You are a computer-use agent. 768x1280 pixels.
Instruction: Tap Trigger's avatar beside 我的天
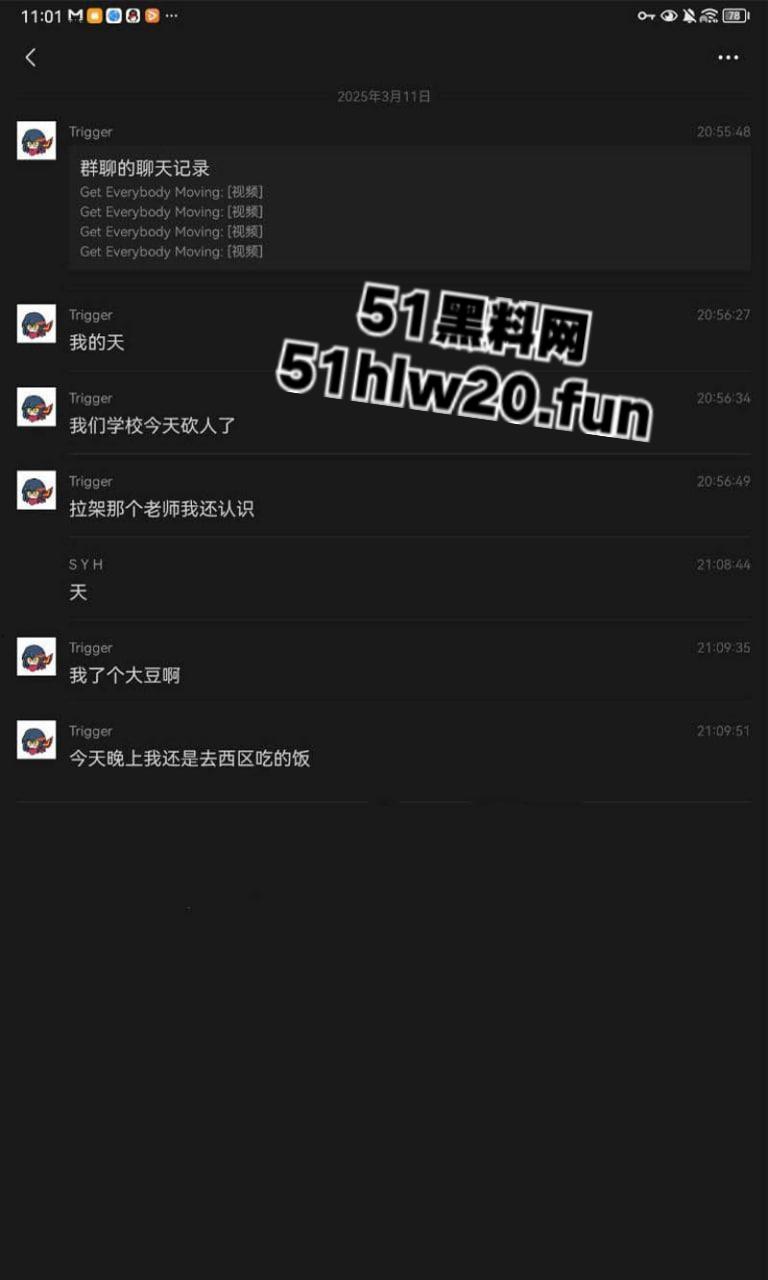37,324
